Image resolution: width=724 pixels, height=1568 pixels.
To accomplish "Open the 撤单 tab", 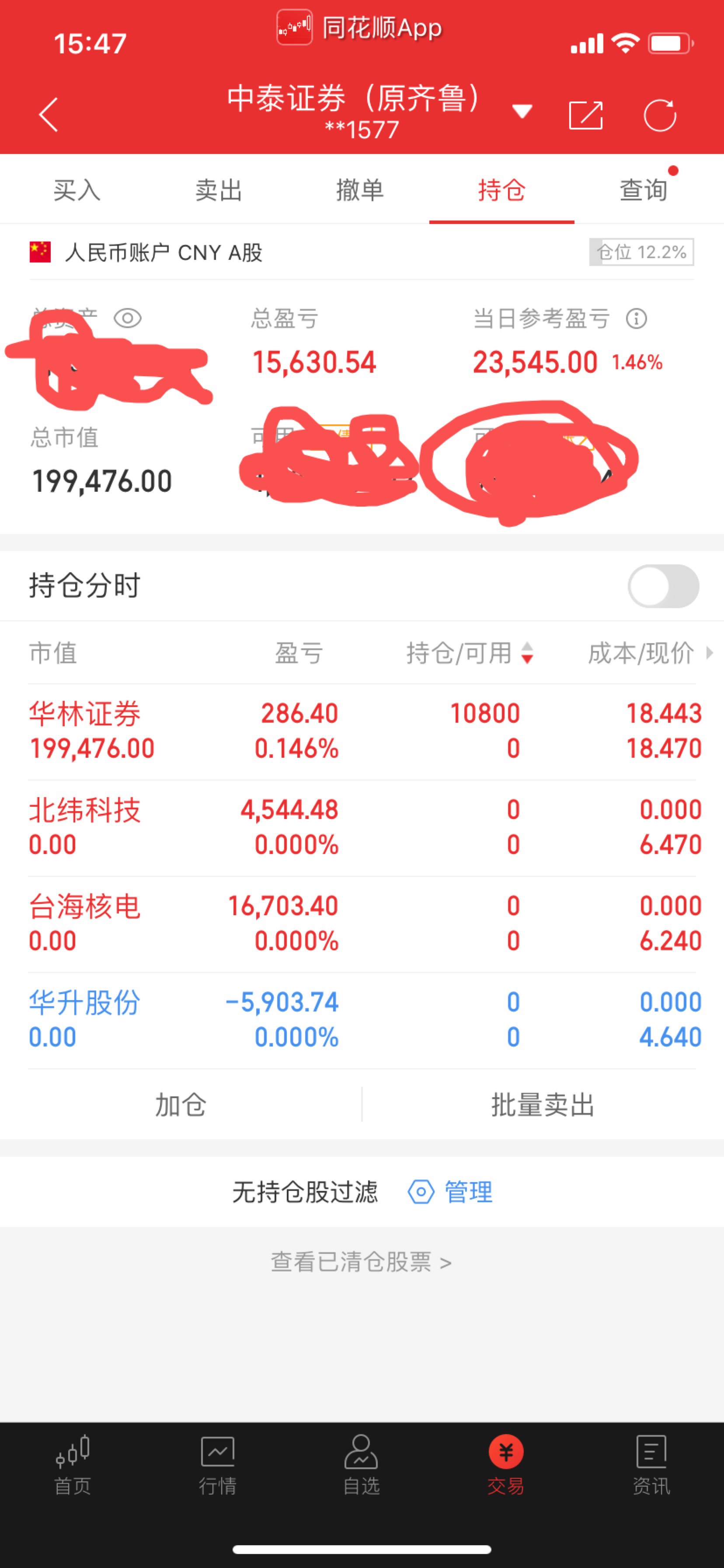I will click(360, 190).
